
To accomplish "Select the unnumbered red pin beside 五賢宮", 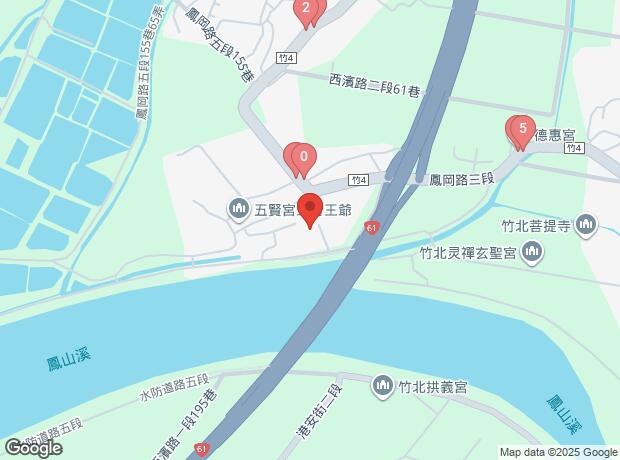I will pos(309,209).
